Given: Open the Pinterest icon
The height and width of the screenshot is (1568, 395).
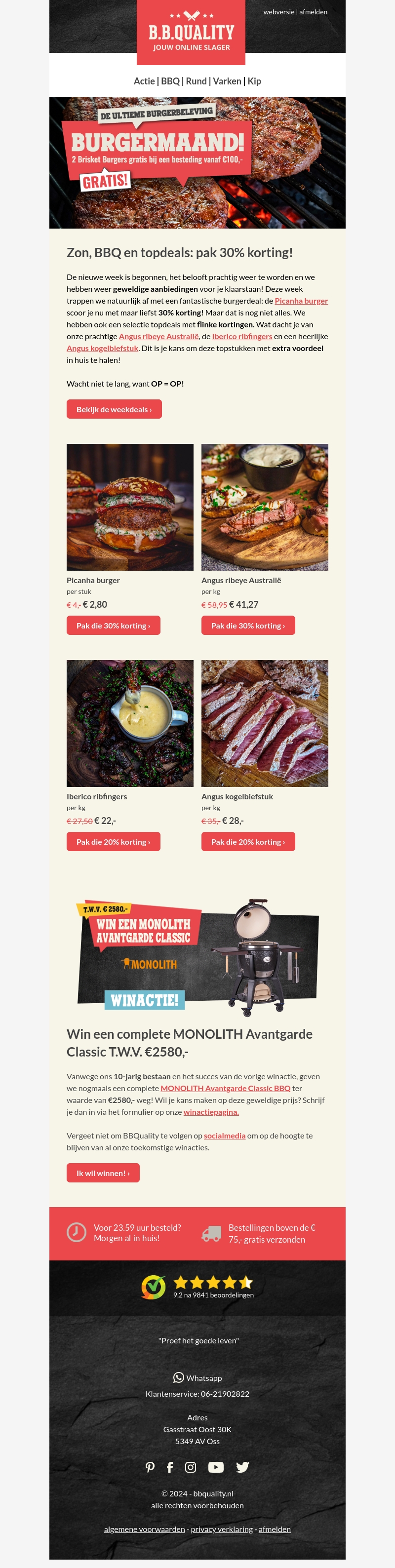Looking at the screenshot, I should [150, 1467].
